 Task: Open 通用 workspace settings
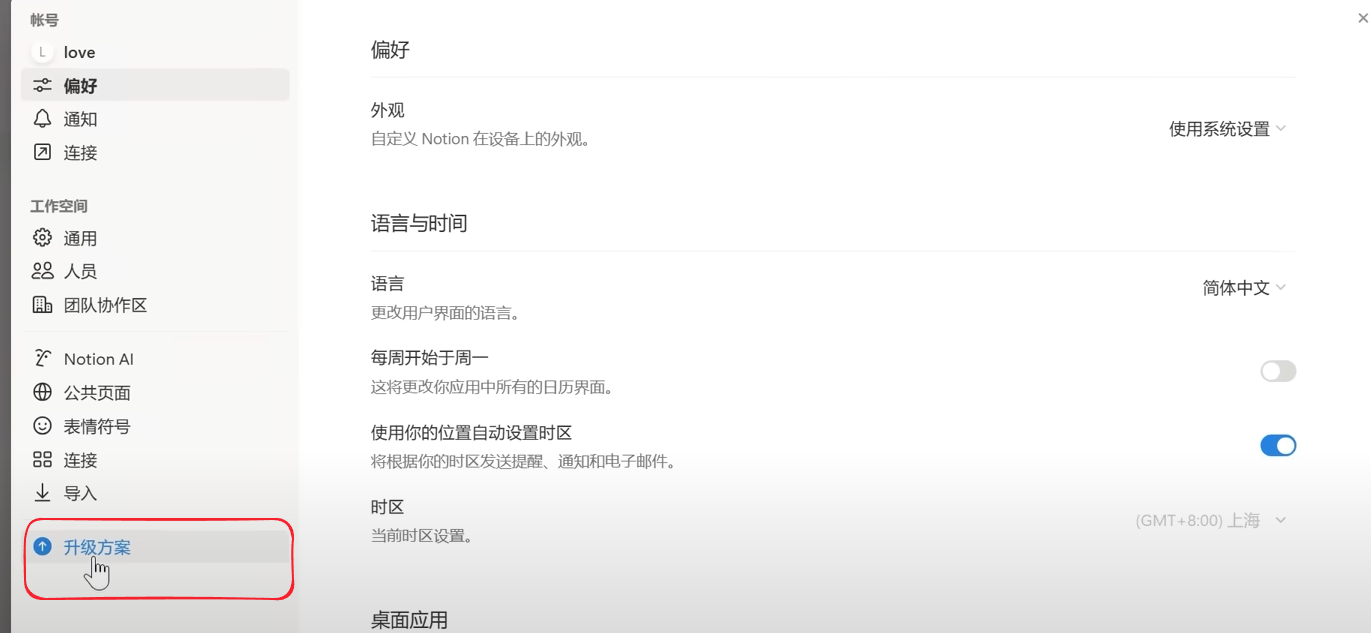pos(80,238)
